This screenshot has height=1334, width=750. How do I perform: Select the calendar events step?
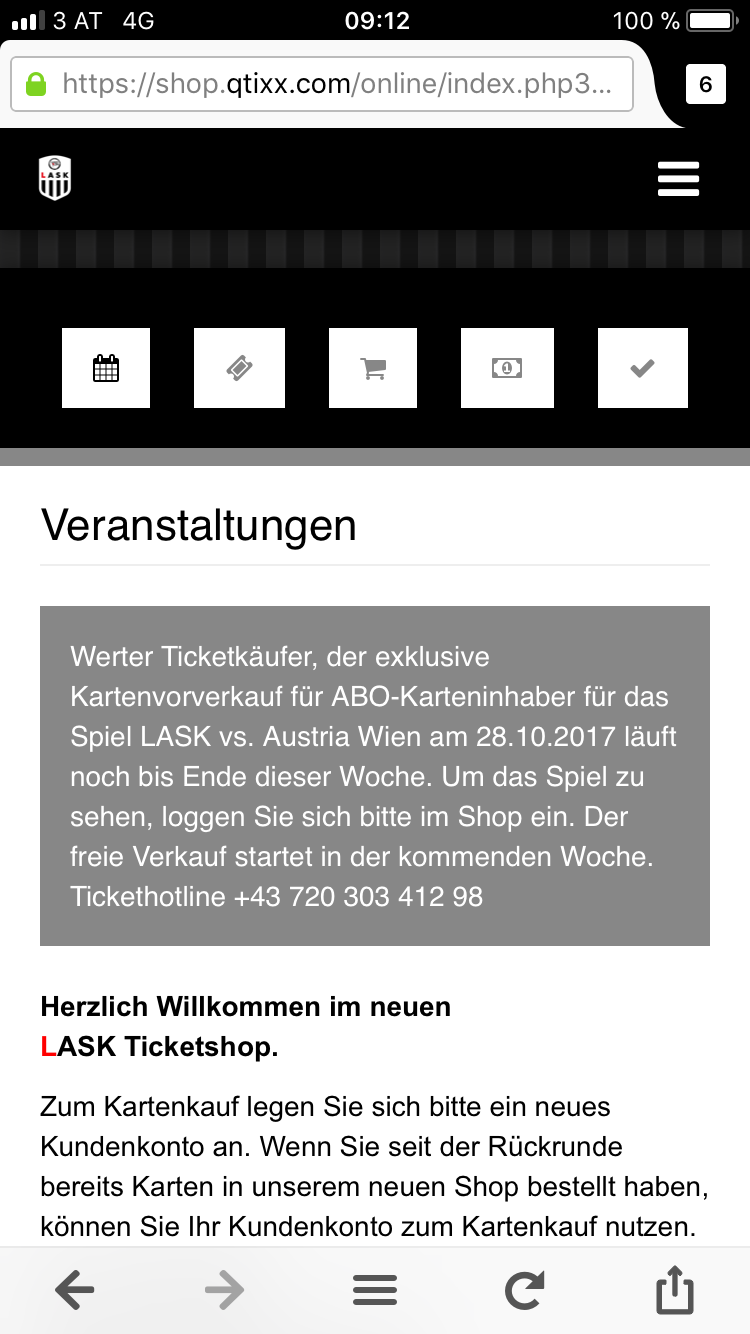point(106,368)
